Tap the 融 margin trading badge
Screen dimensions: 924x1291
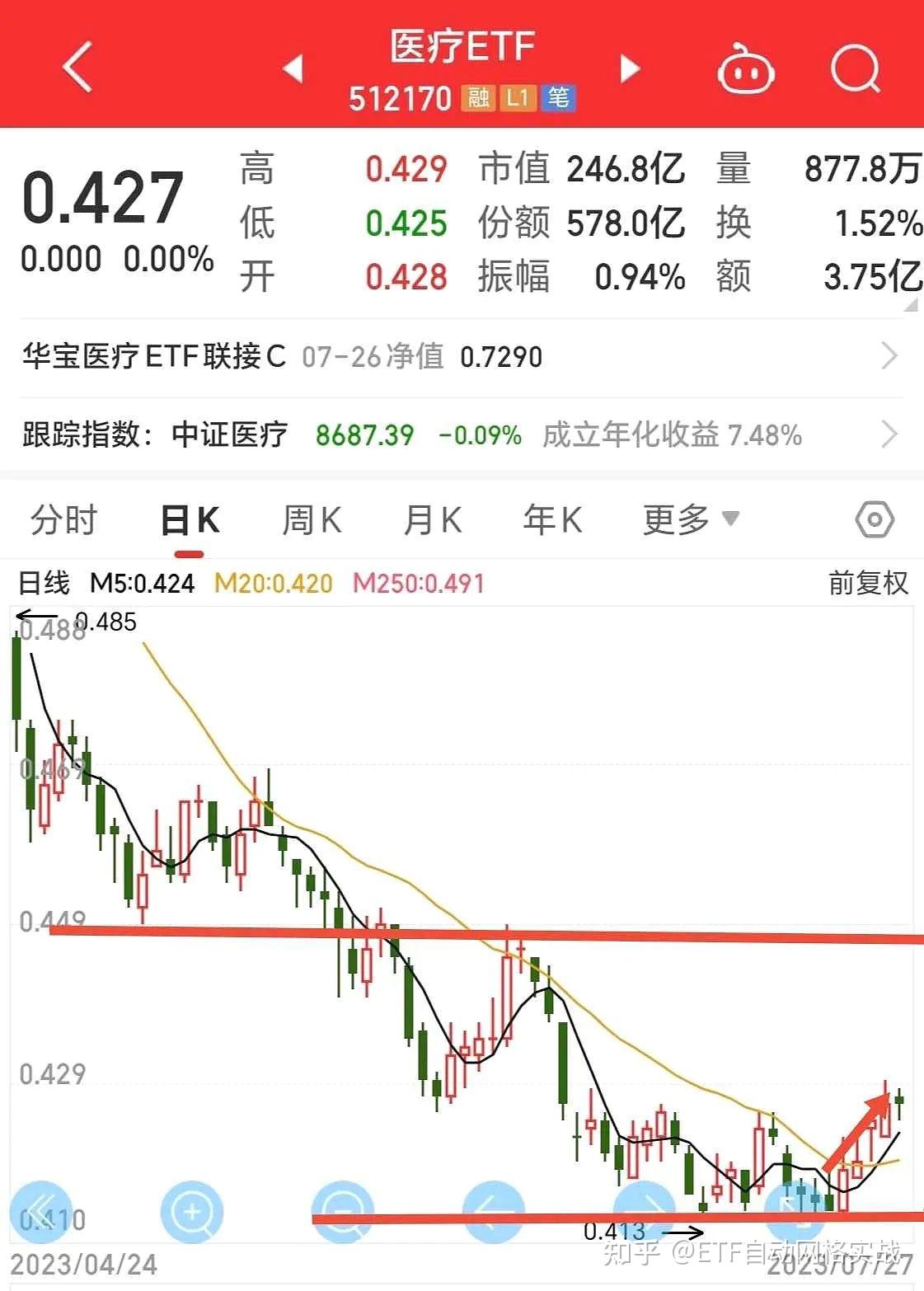[x=479, y=99]
